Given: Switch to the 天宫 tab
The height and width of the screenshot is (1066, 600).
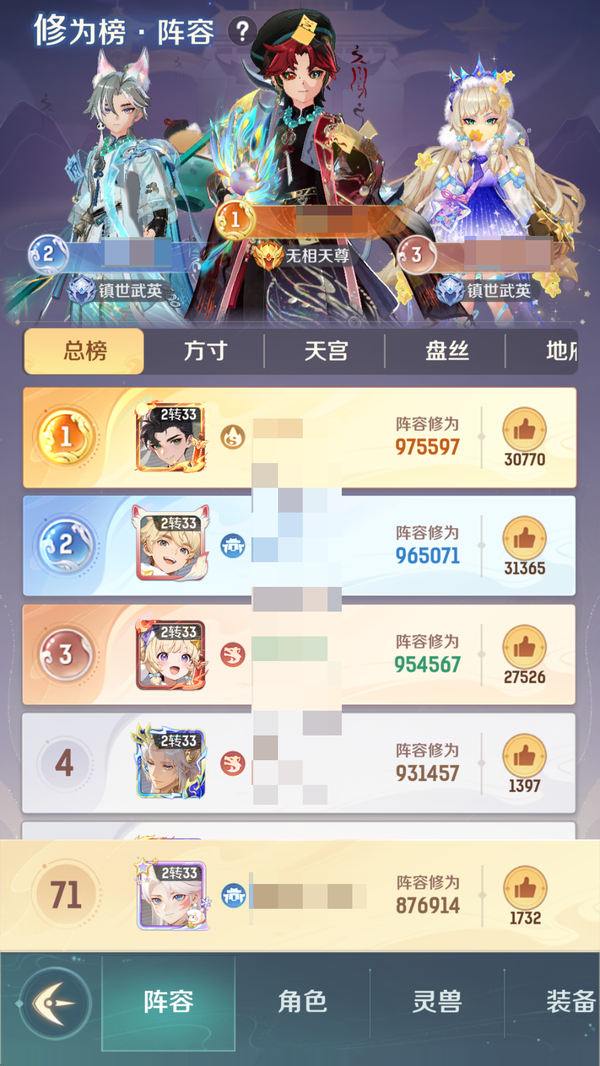Looking at the screenshot, I should pyautogui.click(x=326, y=351).
